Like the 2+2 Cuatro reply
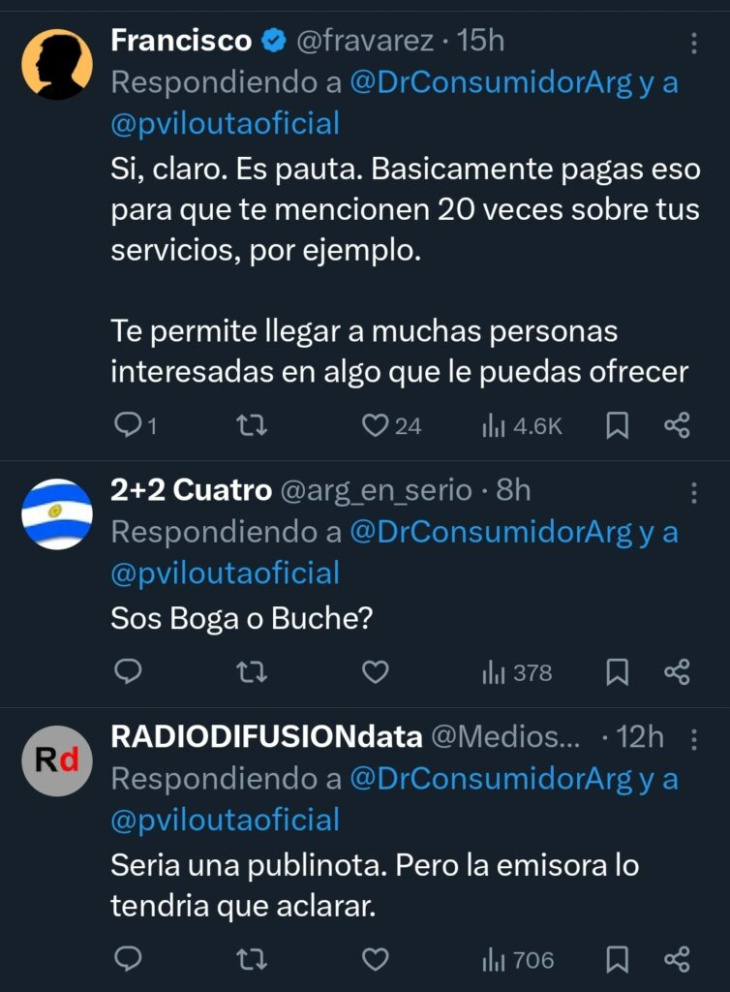Viewport: 730px width, 992px height. click(375, 671)
